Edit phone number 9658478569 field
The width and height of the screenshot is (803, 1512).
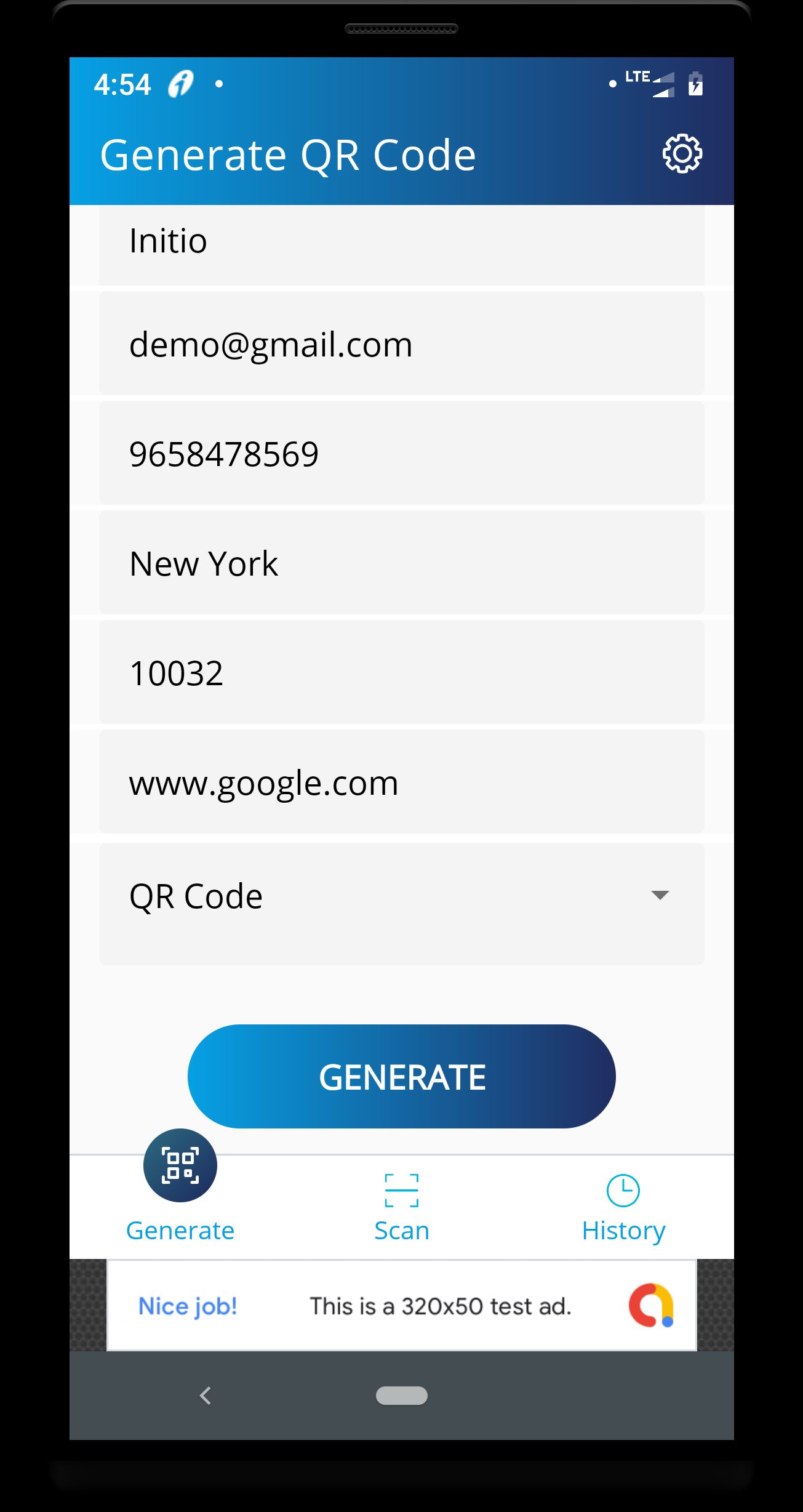point(401,453)
